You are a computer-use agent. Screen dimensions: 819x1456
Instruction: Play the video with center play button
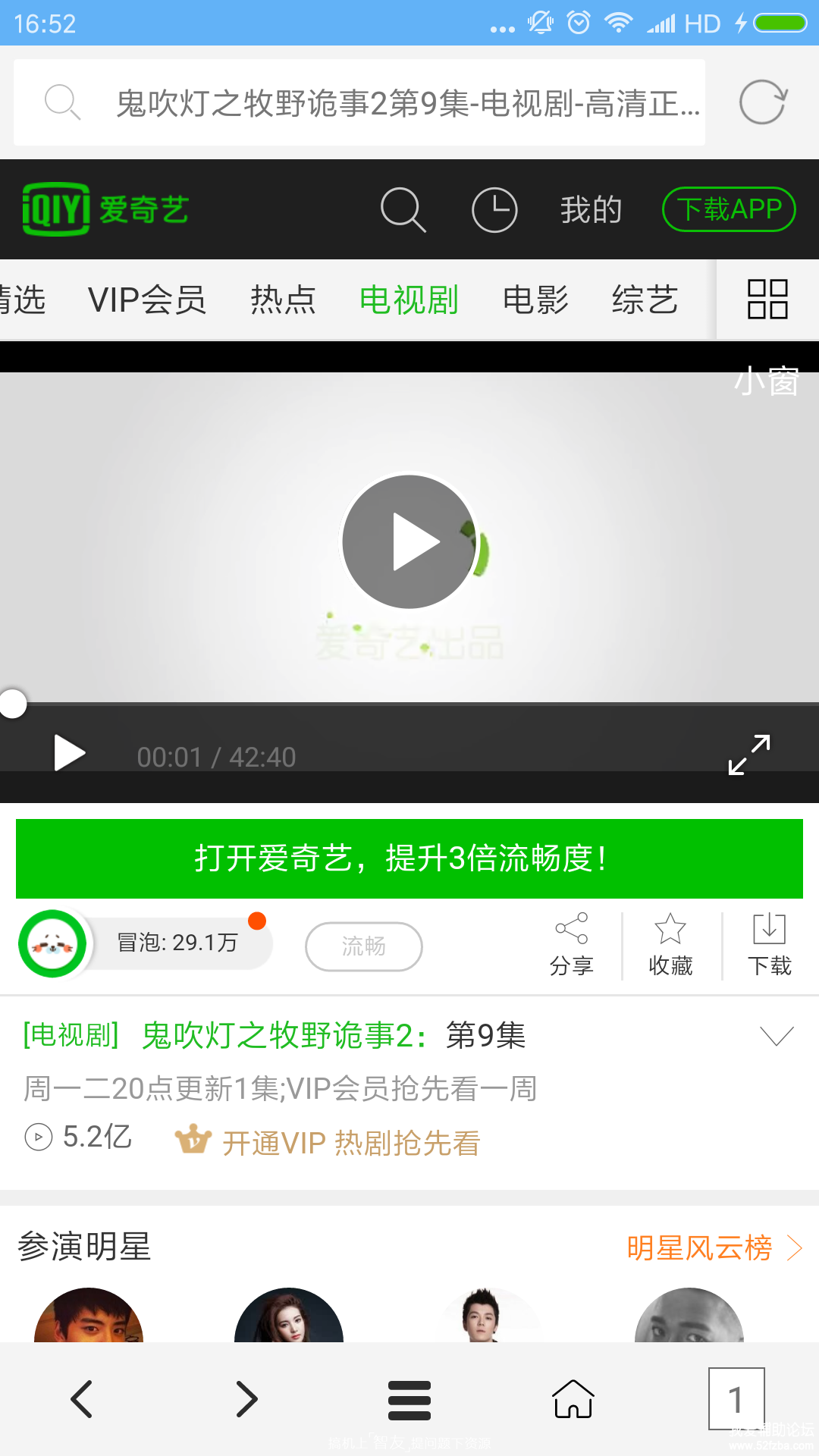point(409,541)
